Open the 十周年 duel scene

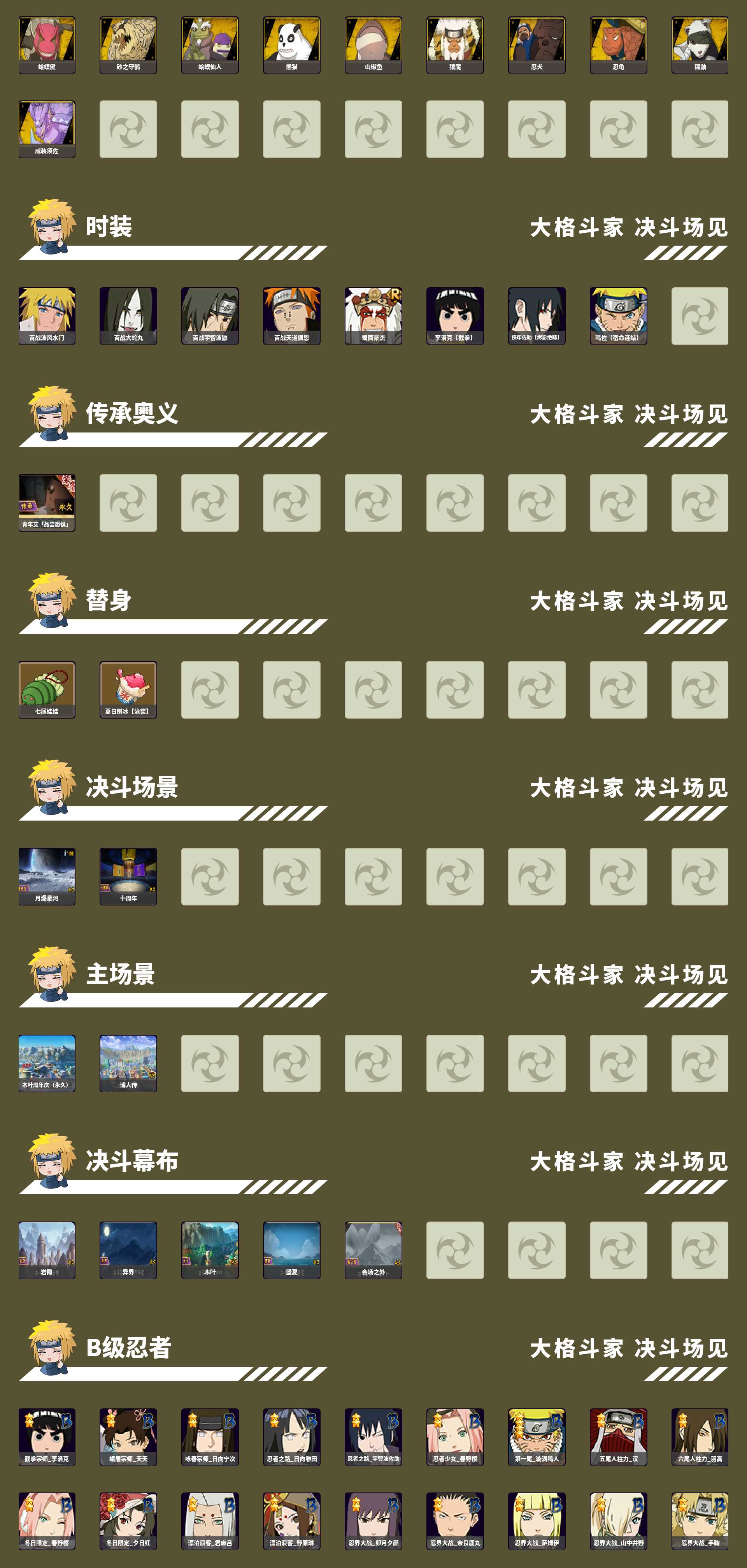129,877
